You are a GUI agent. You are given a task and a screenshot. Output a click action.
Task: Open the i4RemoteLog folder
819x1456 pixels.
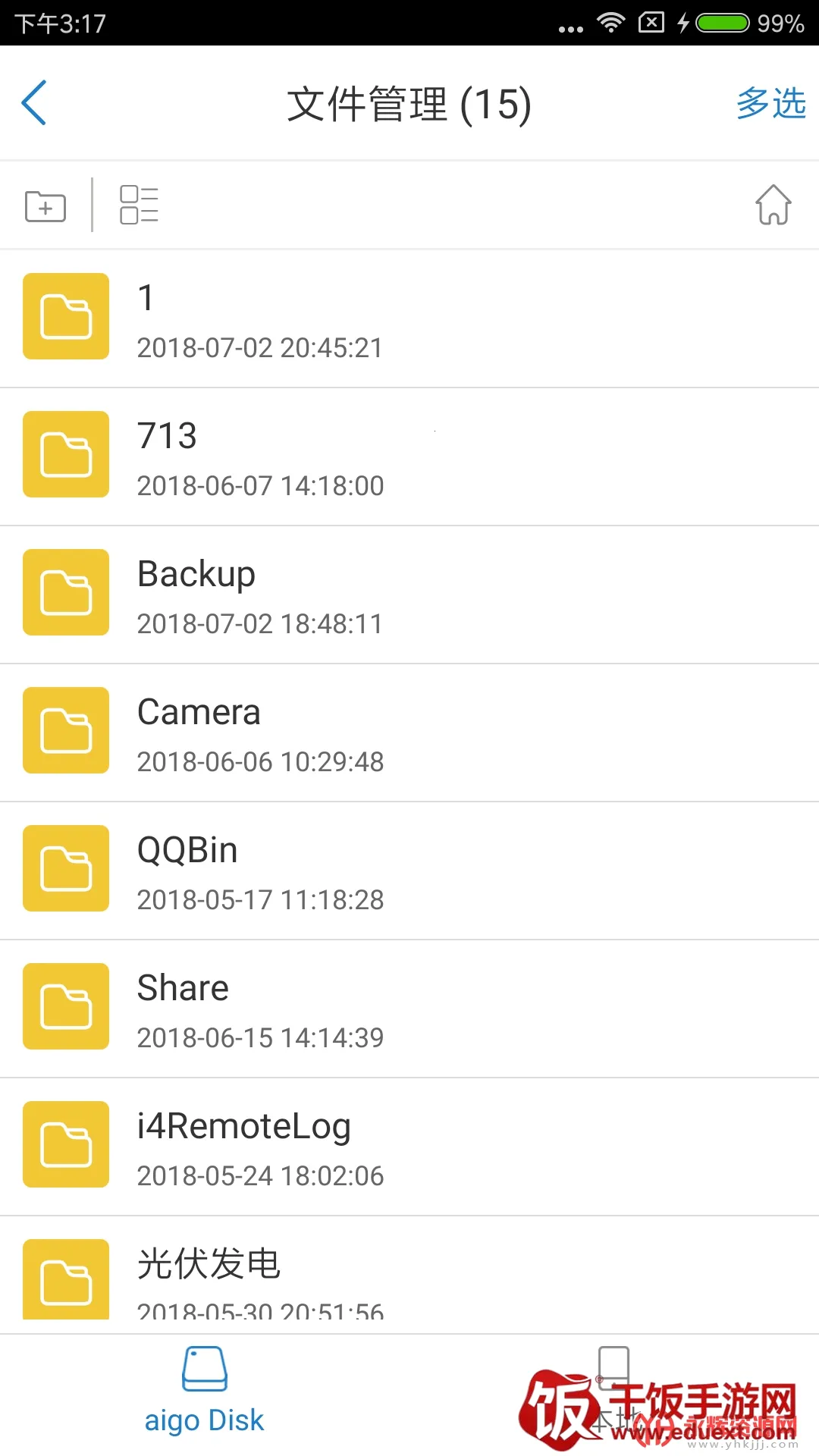409,1147
